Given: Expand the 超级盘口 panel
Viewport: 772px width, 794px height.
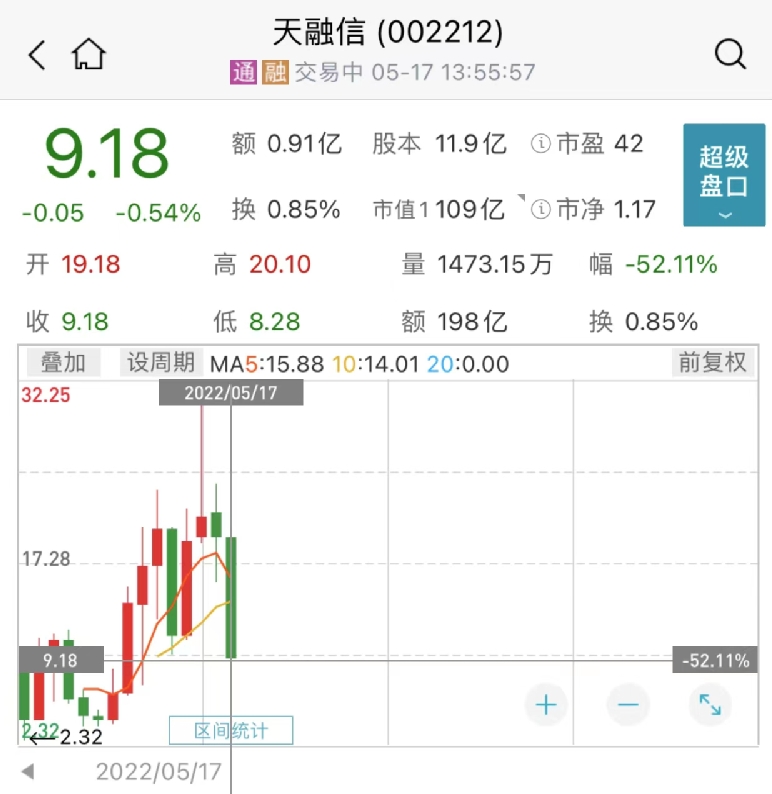Looking at the screenshot, I should tap(723, 175).
